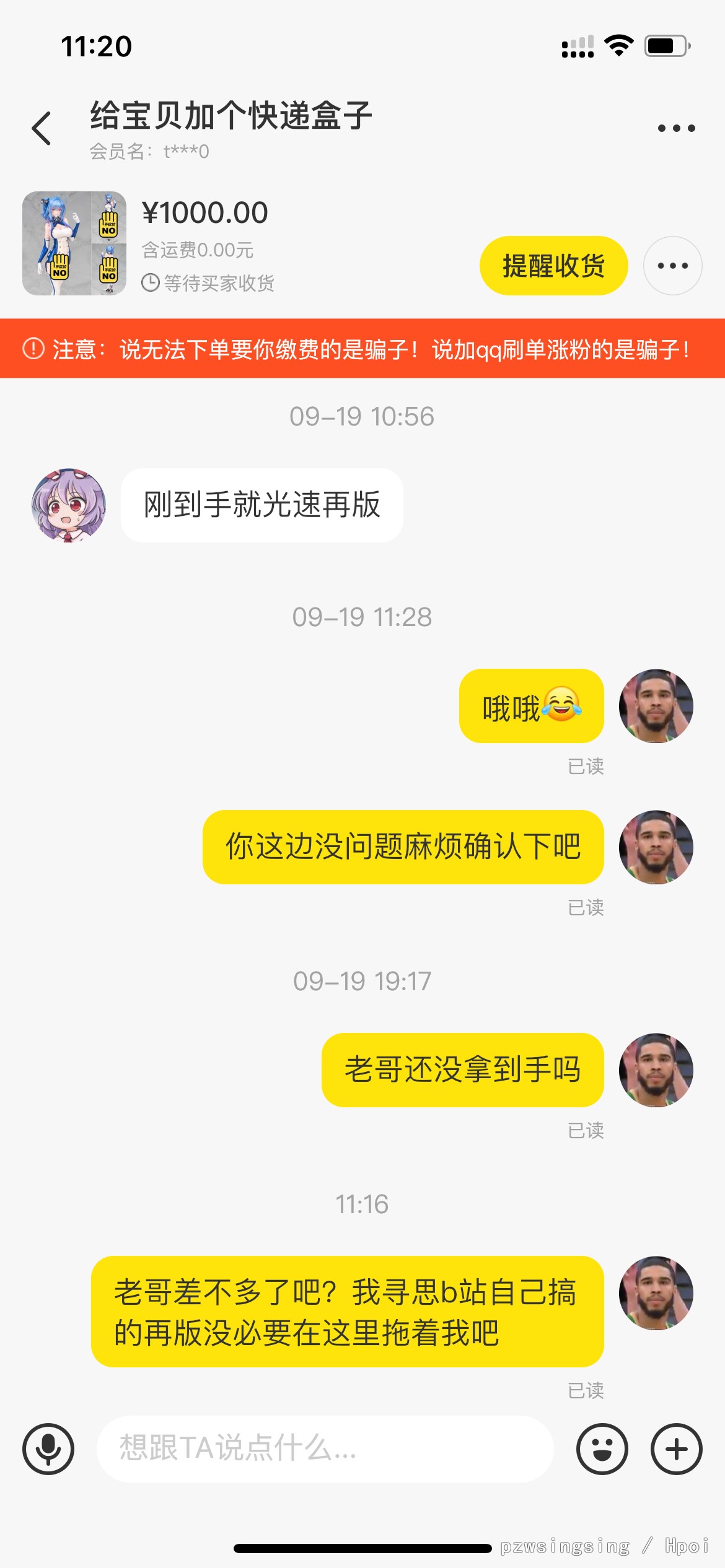Open the emoji picker

pos(602,1448)
